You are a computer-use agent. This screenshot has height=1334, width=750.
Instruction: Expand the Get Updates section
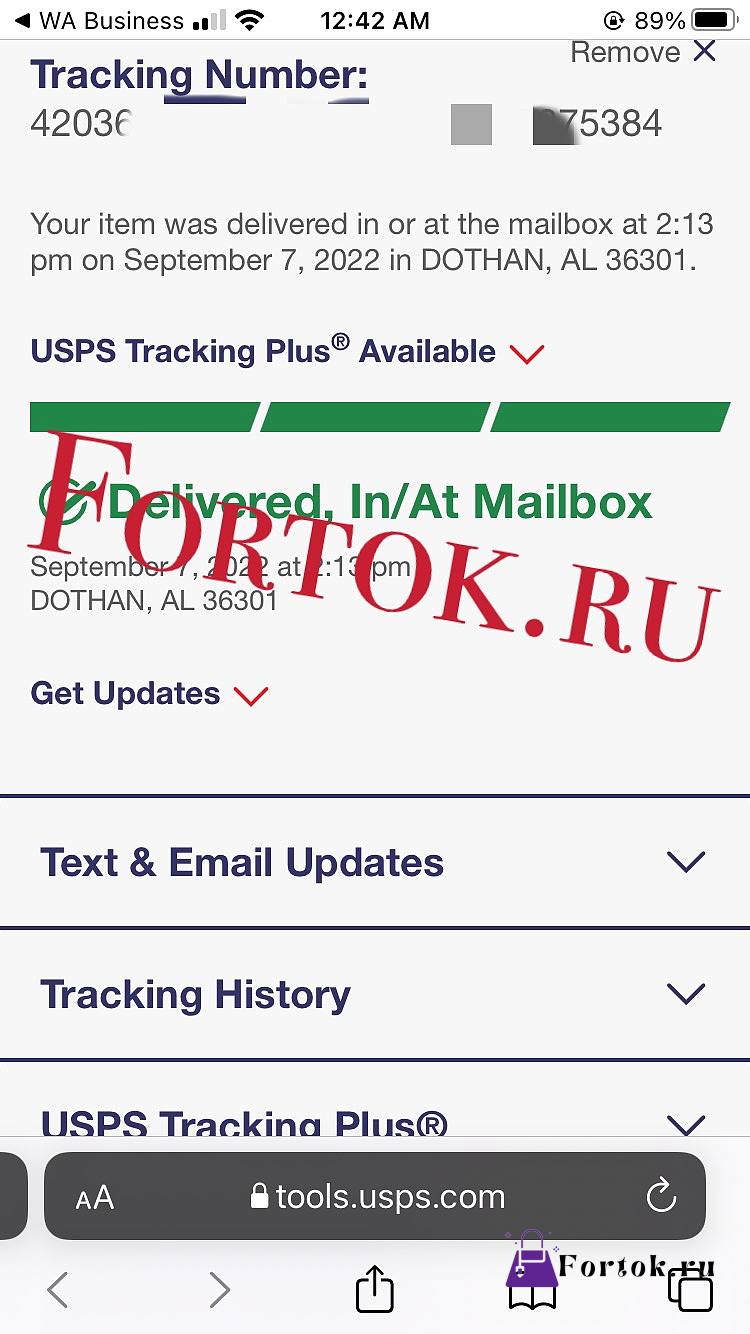(149, 693)
